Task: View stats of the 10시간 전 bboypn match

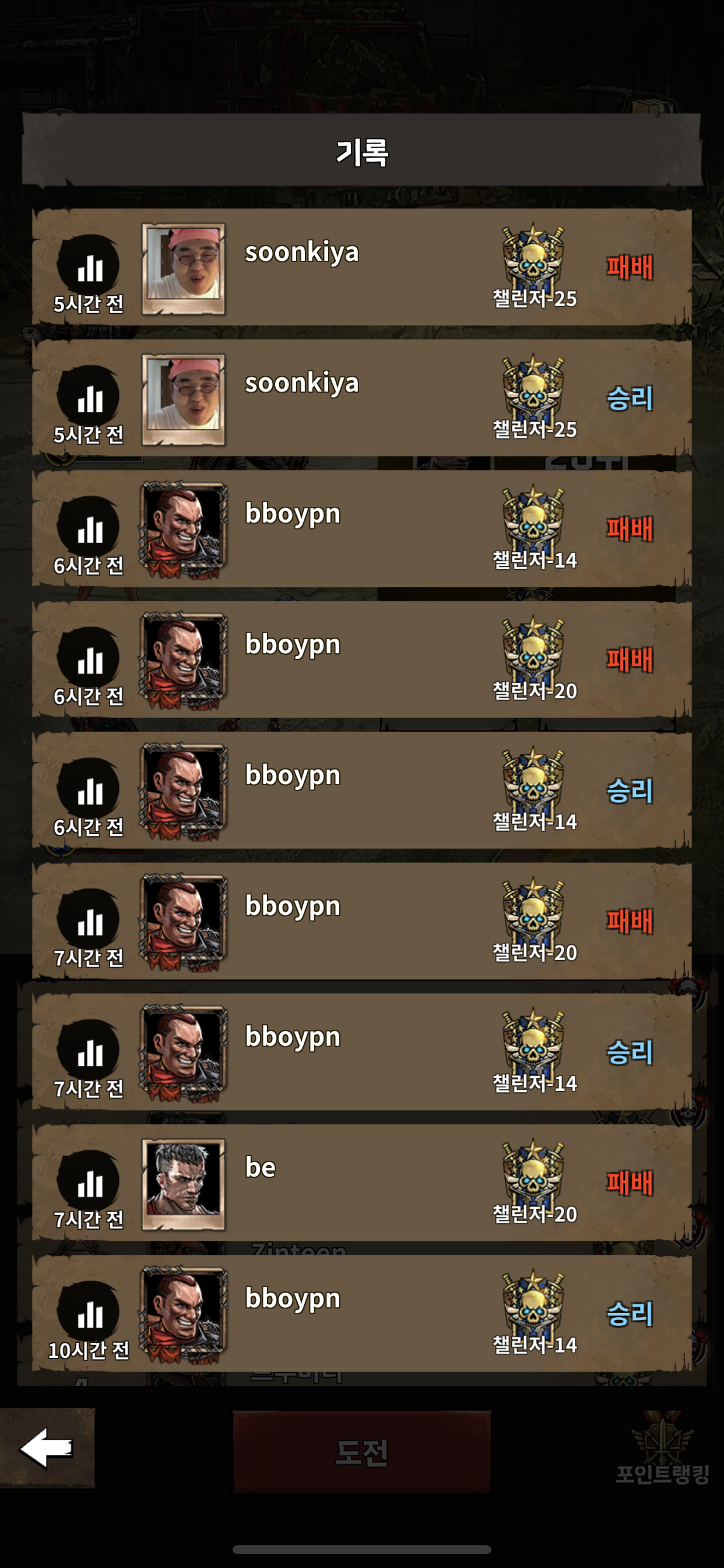Action: click(x=89, y=1312)
